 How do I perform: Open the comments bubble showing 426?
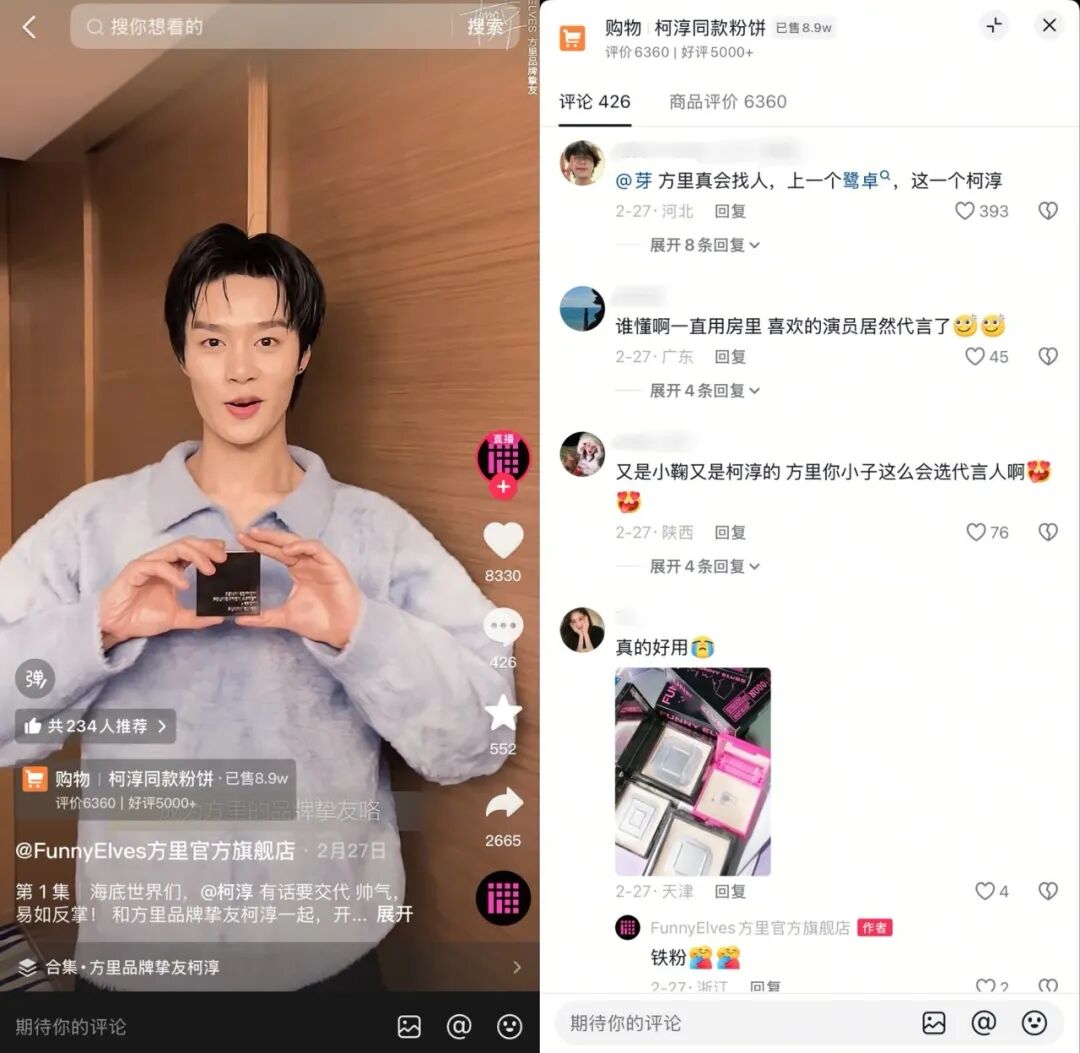[x=503, y=627]
